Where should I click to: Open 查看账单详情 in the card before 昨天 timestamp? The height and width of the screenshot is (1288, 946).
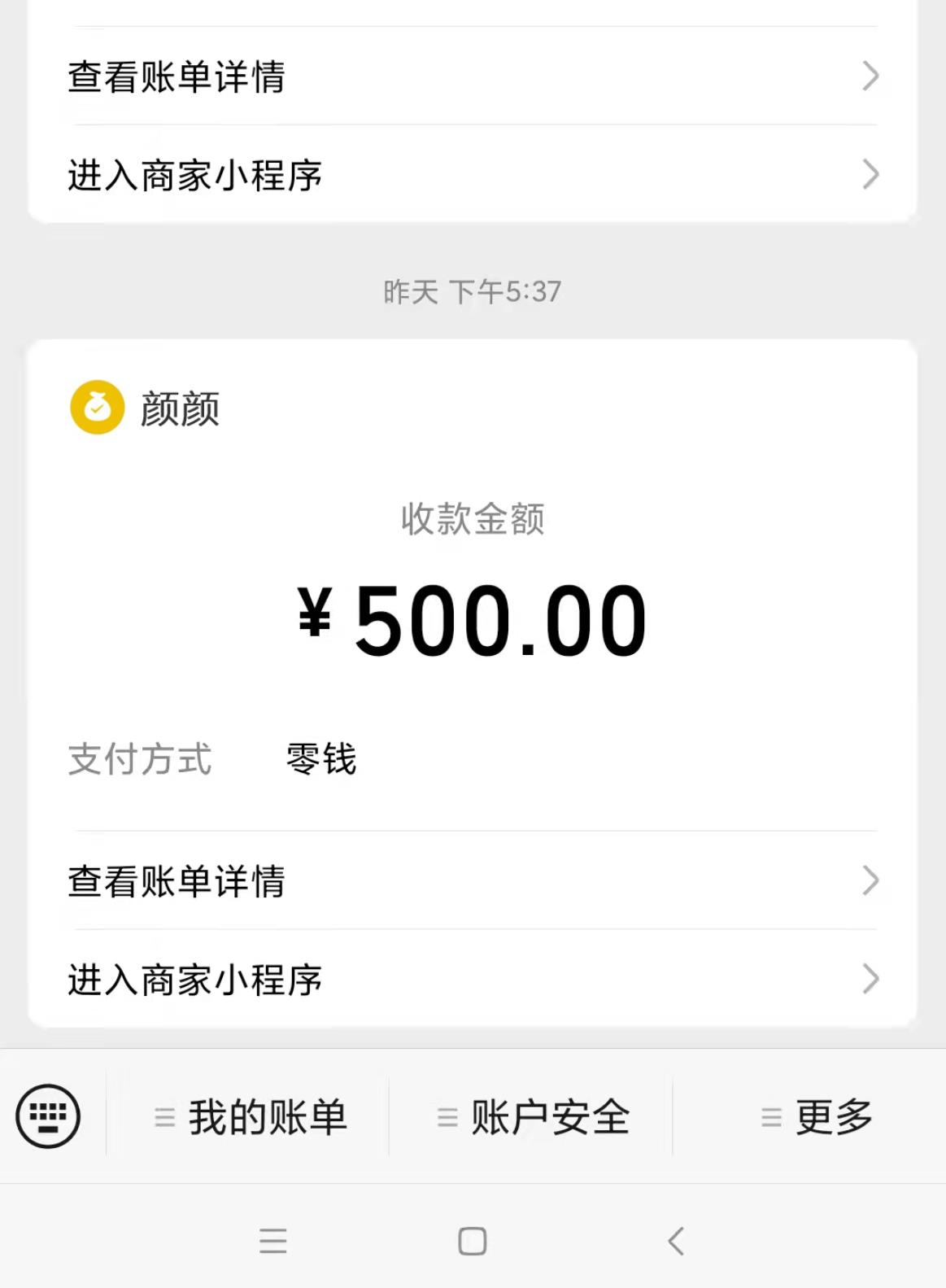point(472,77)
